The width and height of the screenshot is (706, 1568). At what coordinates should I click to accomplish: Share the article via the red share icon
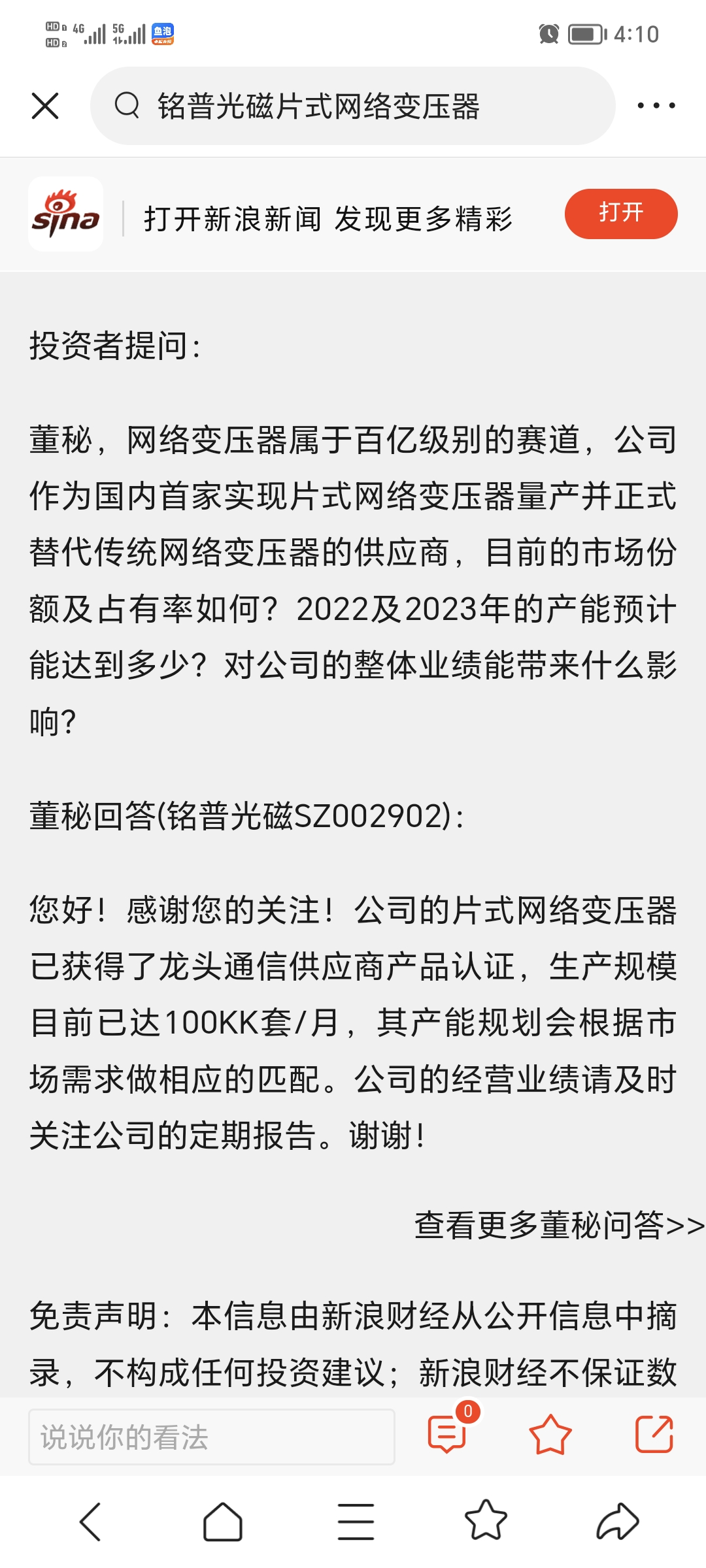654,1434
